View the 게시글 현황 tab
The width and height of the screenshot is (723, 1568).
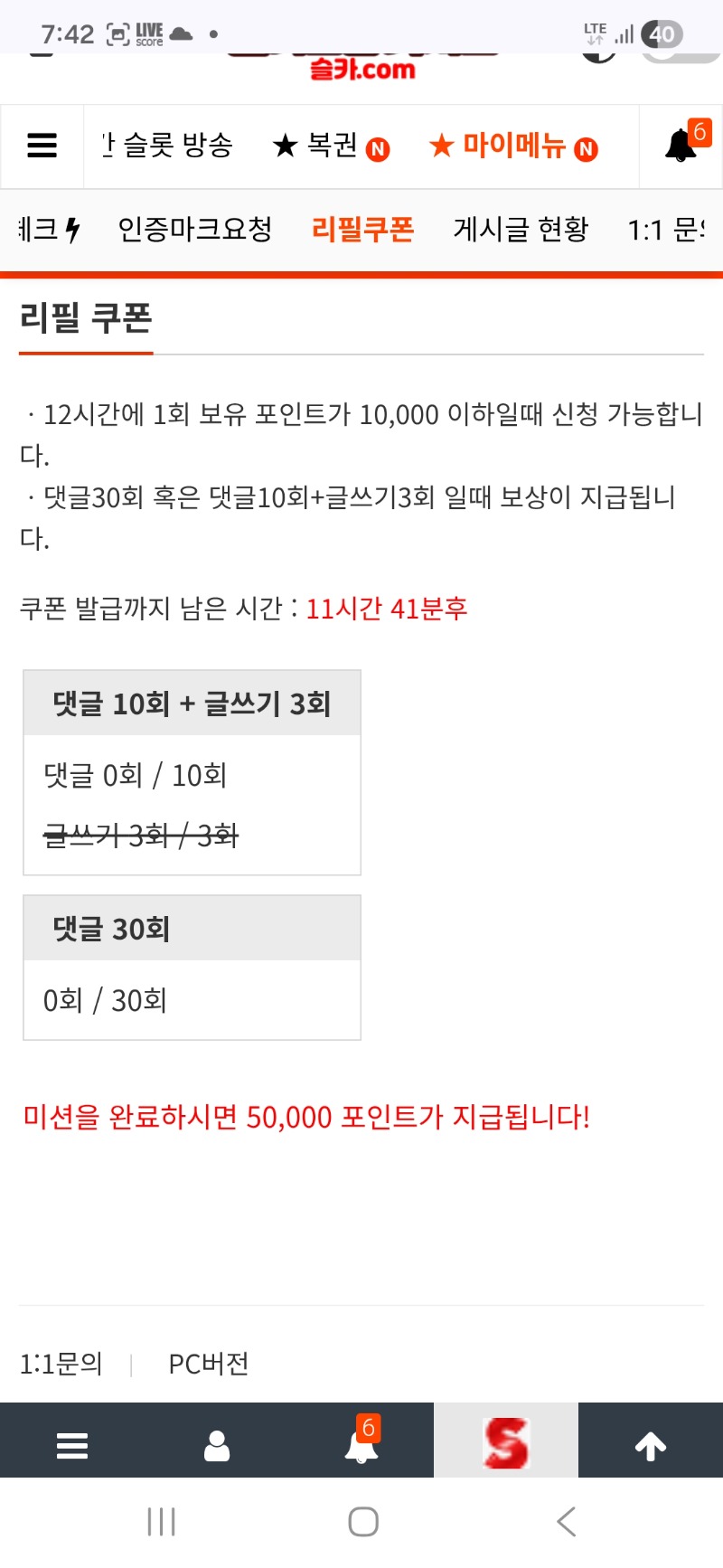pos(521,230)
